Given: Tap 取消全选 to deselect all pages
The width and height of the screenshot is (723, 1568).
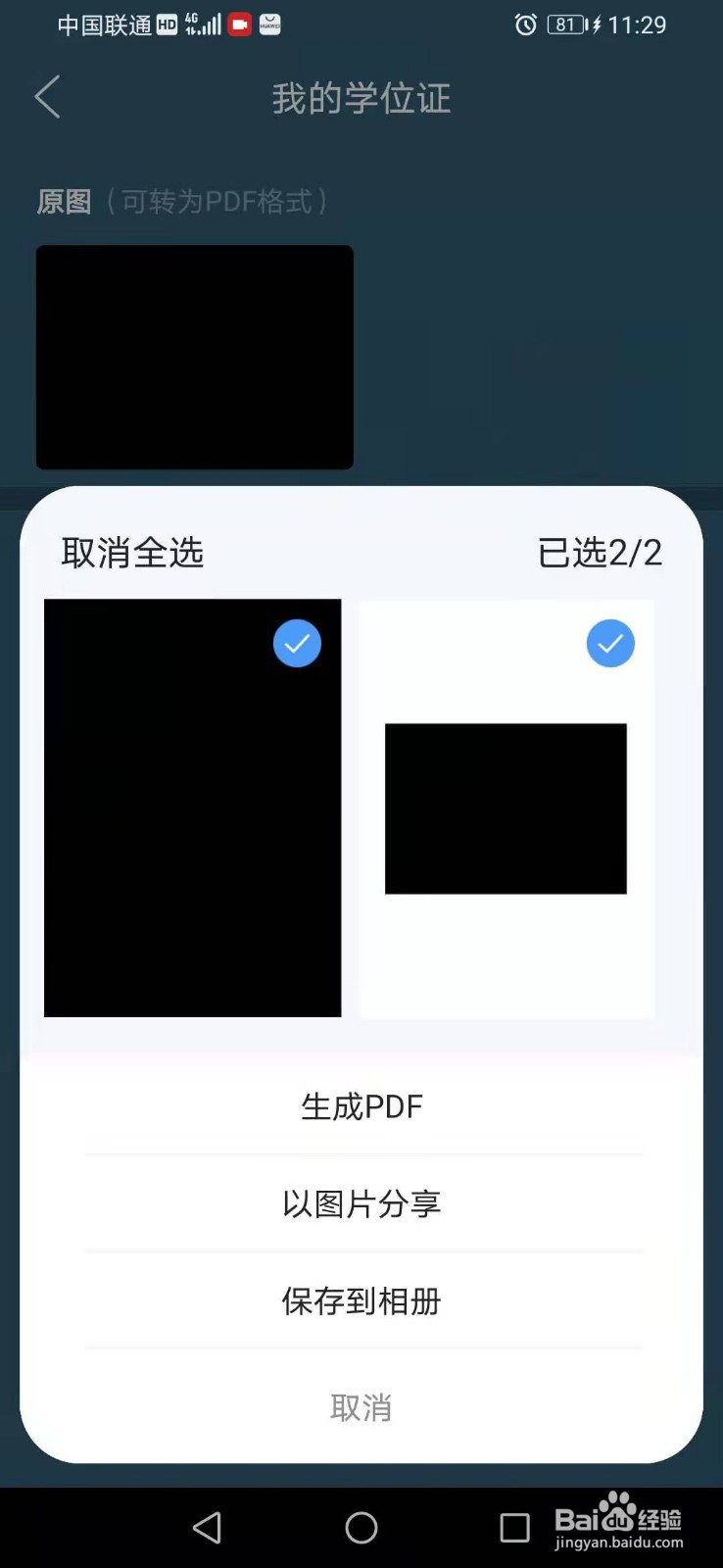Looking at the screenshot, I should [x=131, y=553].
